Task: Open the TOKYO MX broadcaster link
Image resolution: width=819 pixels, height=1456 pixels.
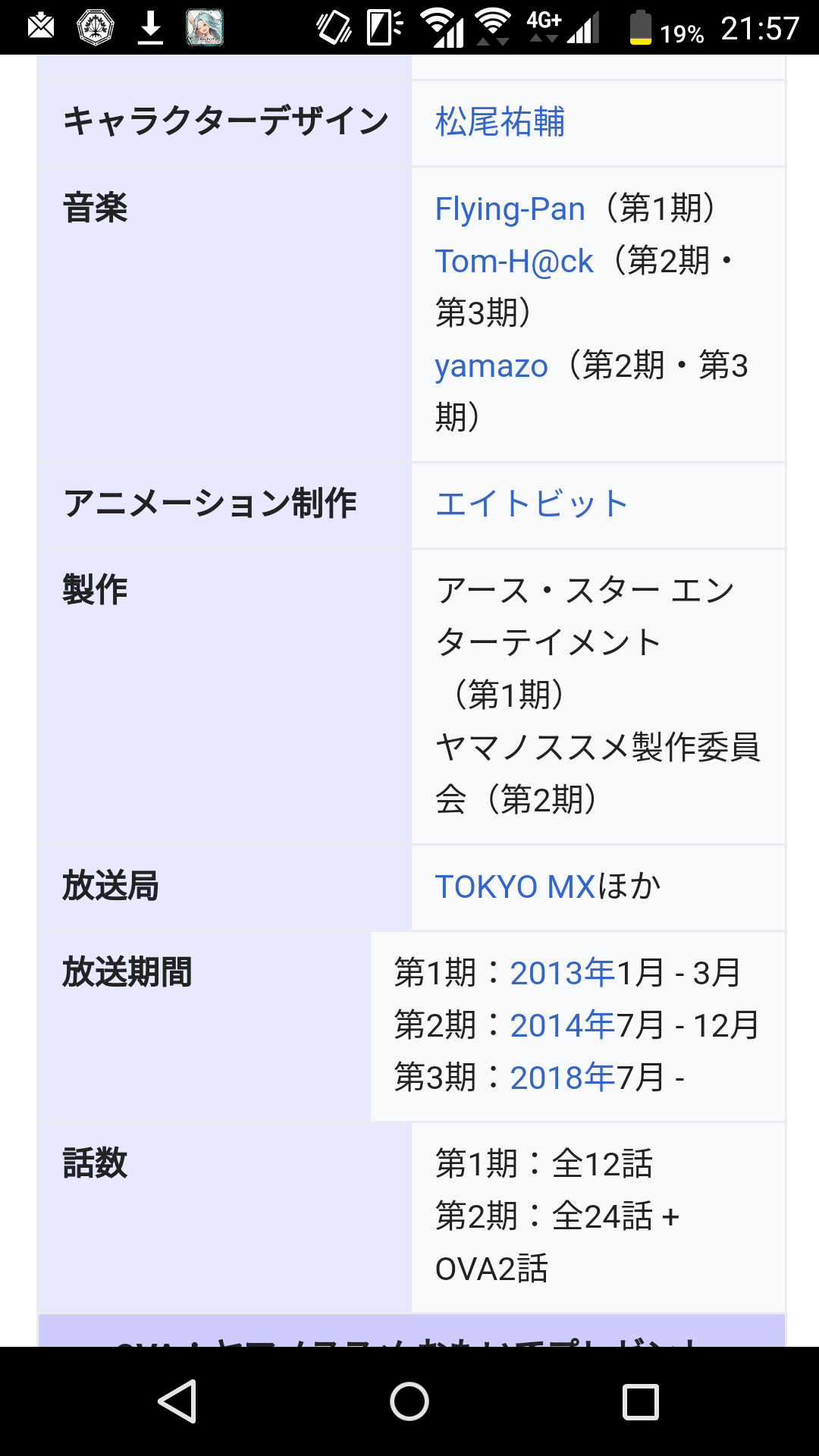Action: tap(515, 886)
